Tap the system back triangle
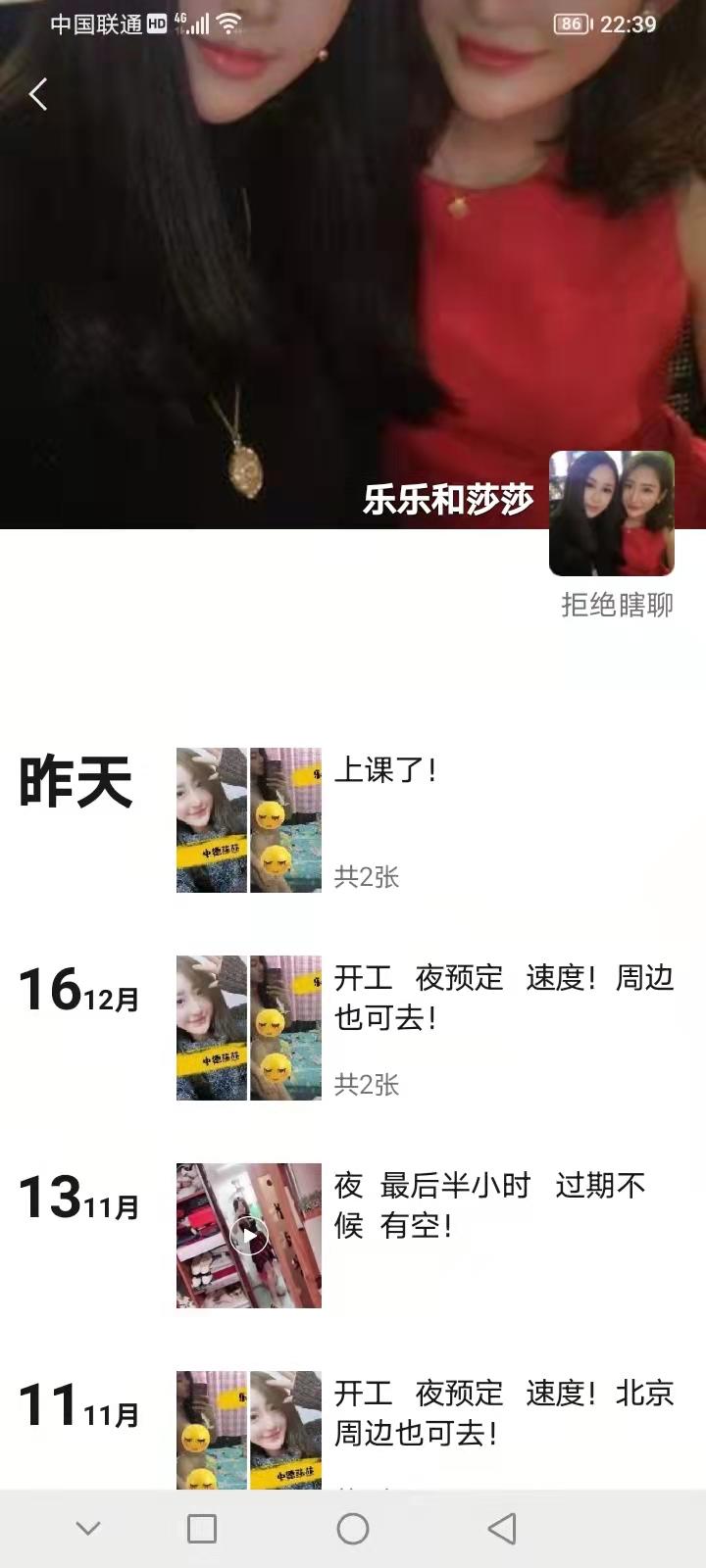The image size is (706, 1568). [502, 1529]
